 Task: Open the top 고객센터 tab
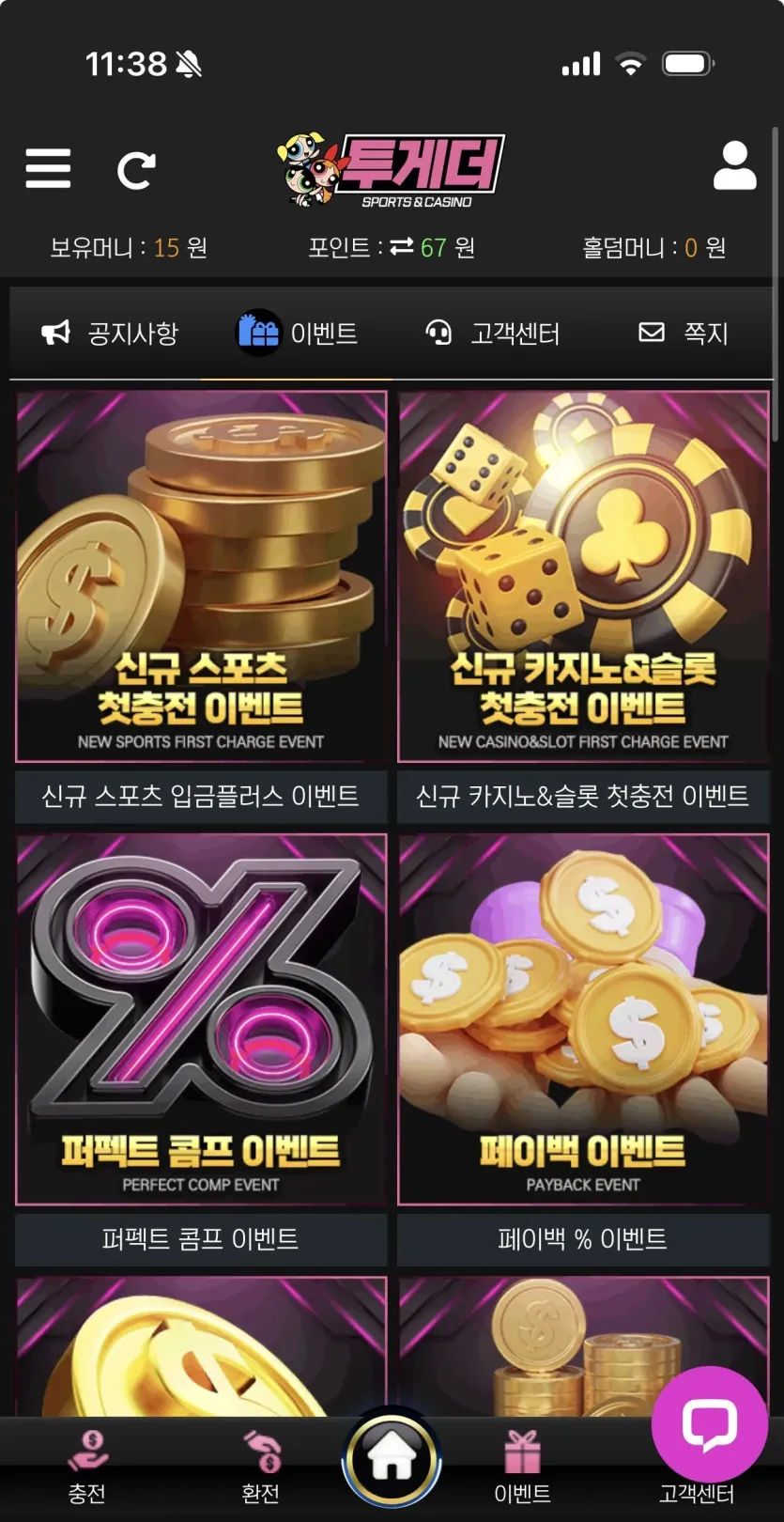(492, 333)
